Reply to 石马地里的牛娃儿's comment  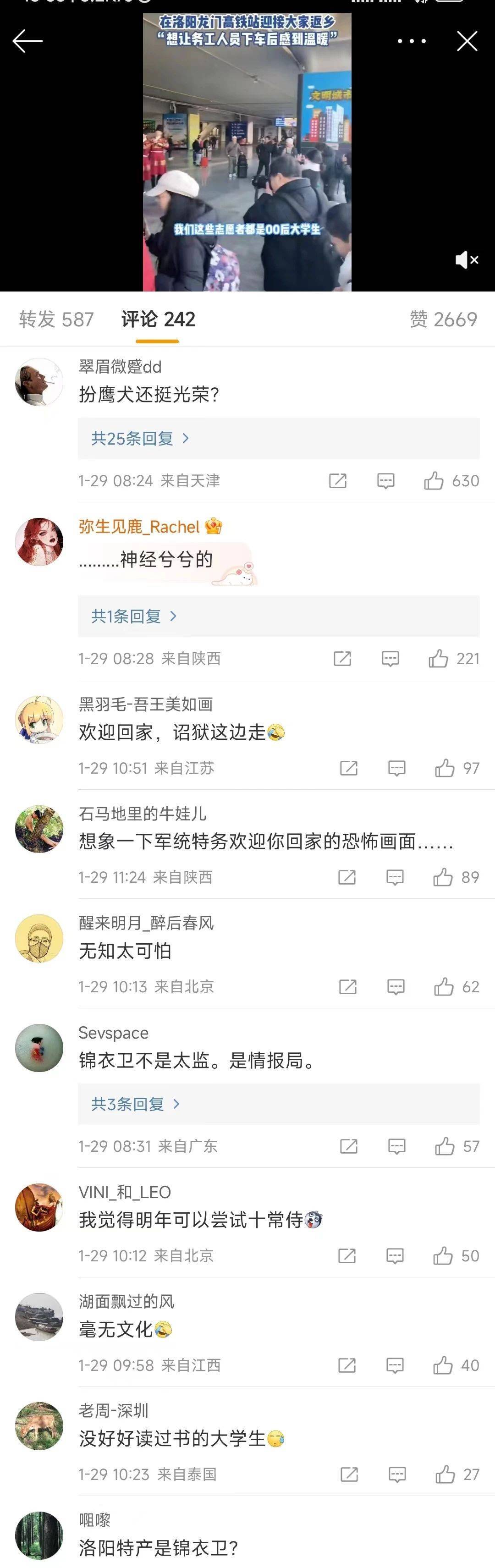pos(395,877)
